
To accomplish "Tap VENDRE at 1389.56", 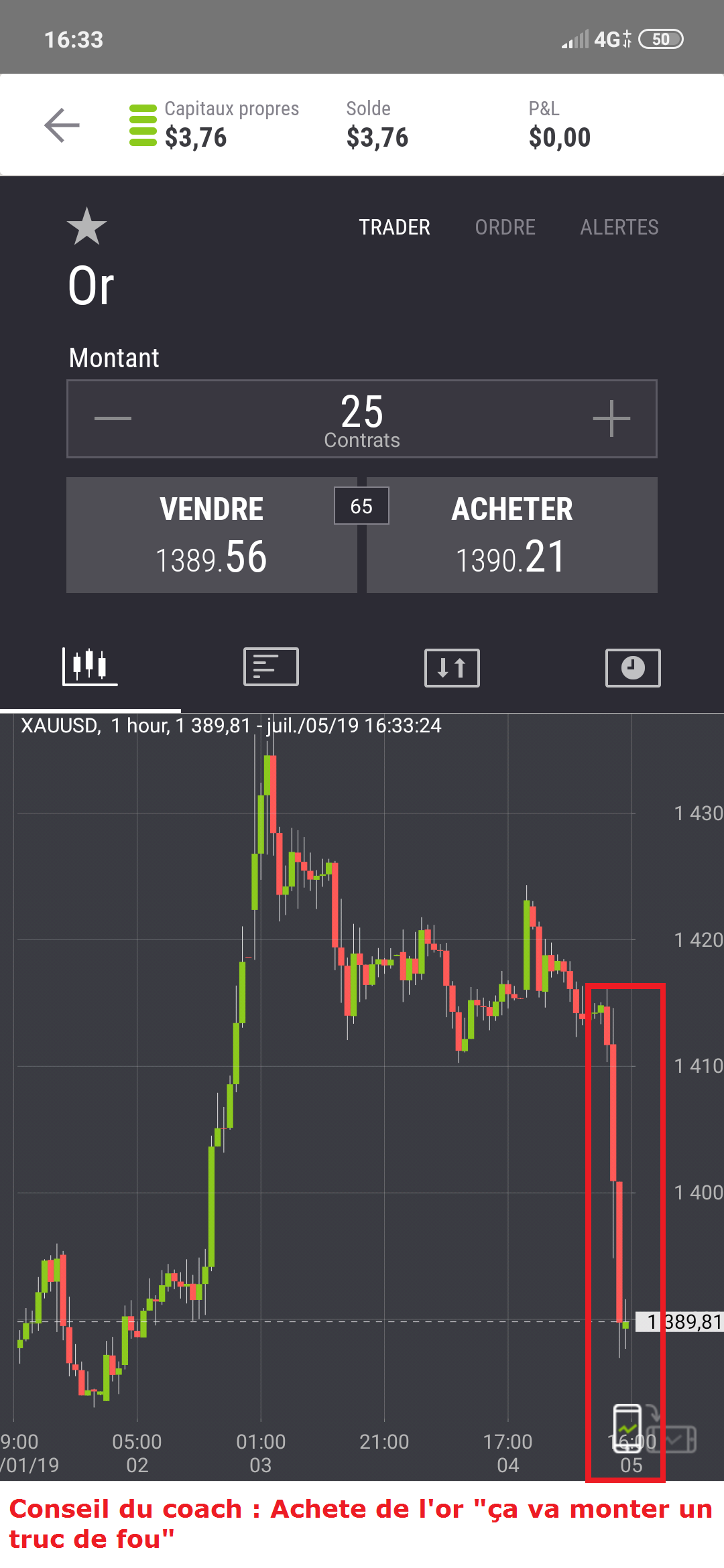I will 211,535.
